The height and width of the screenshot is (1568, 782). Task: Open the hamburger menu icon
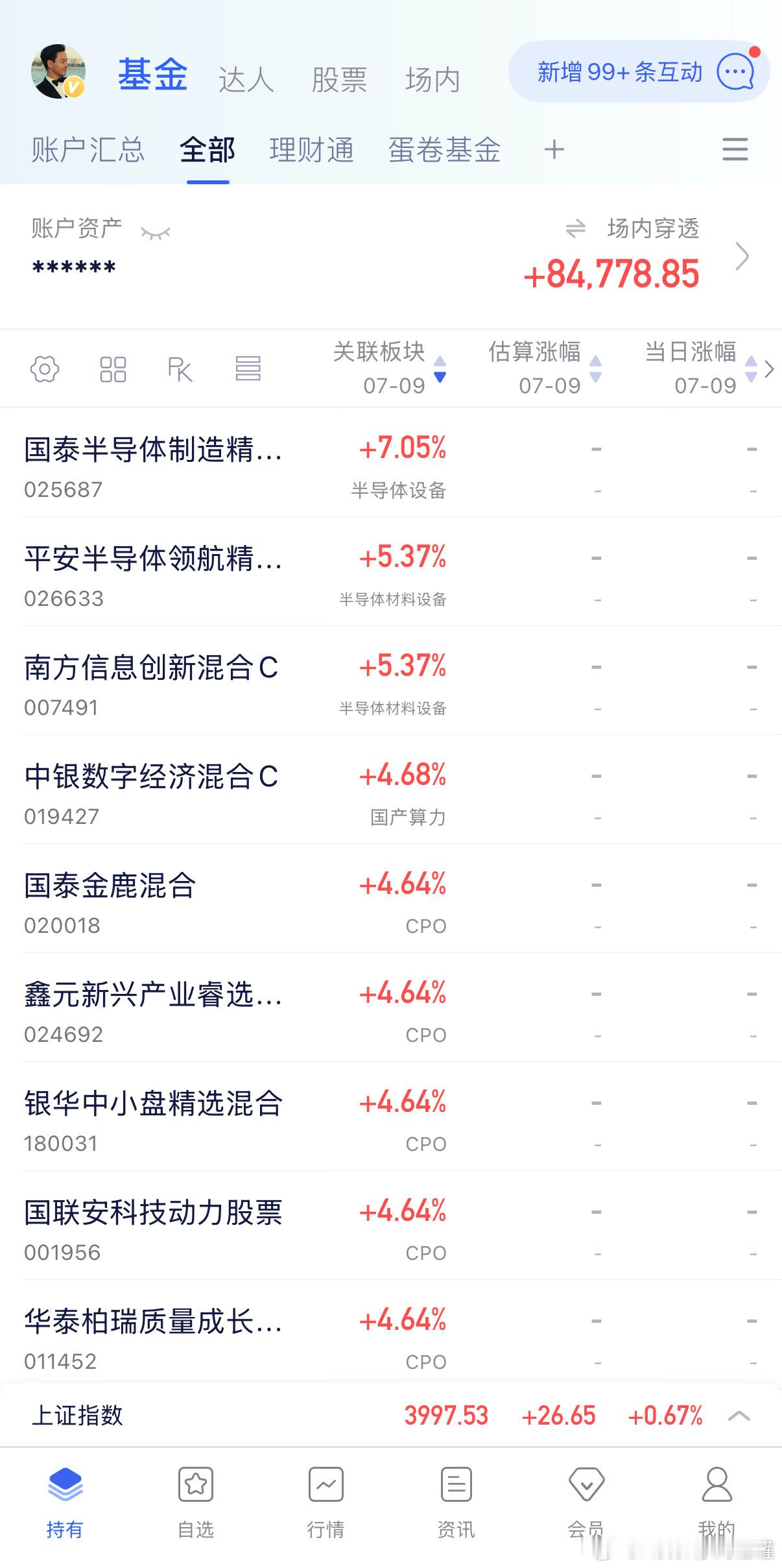(735, 149)
